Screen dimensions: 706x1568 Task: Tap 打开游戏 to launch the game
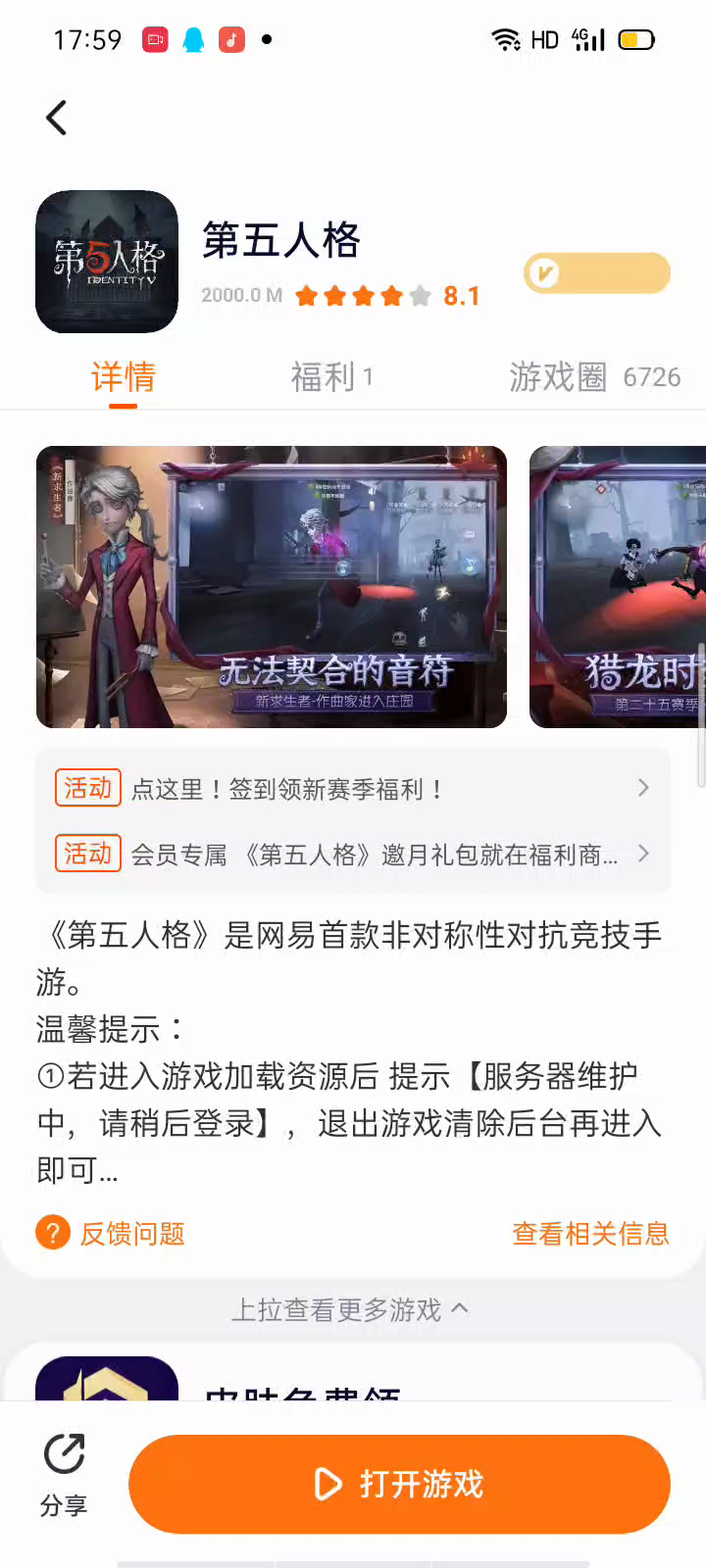(x=399, y=1484)
